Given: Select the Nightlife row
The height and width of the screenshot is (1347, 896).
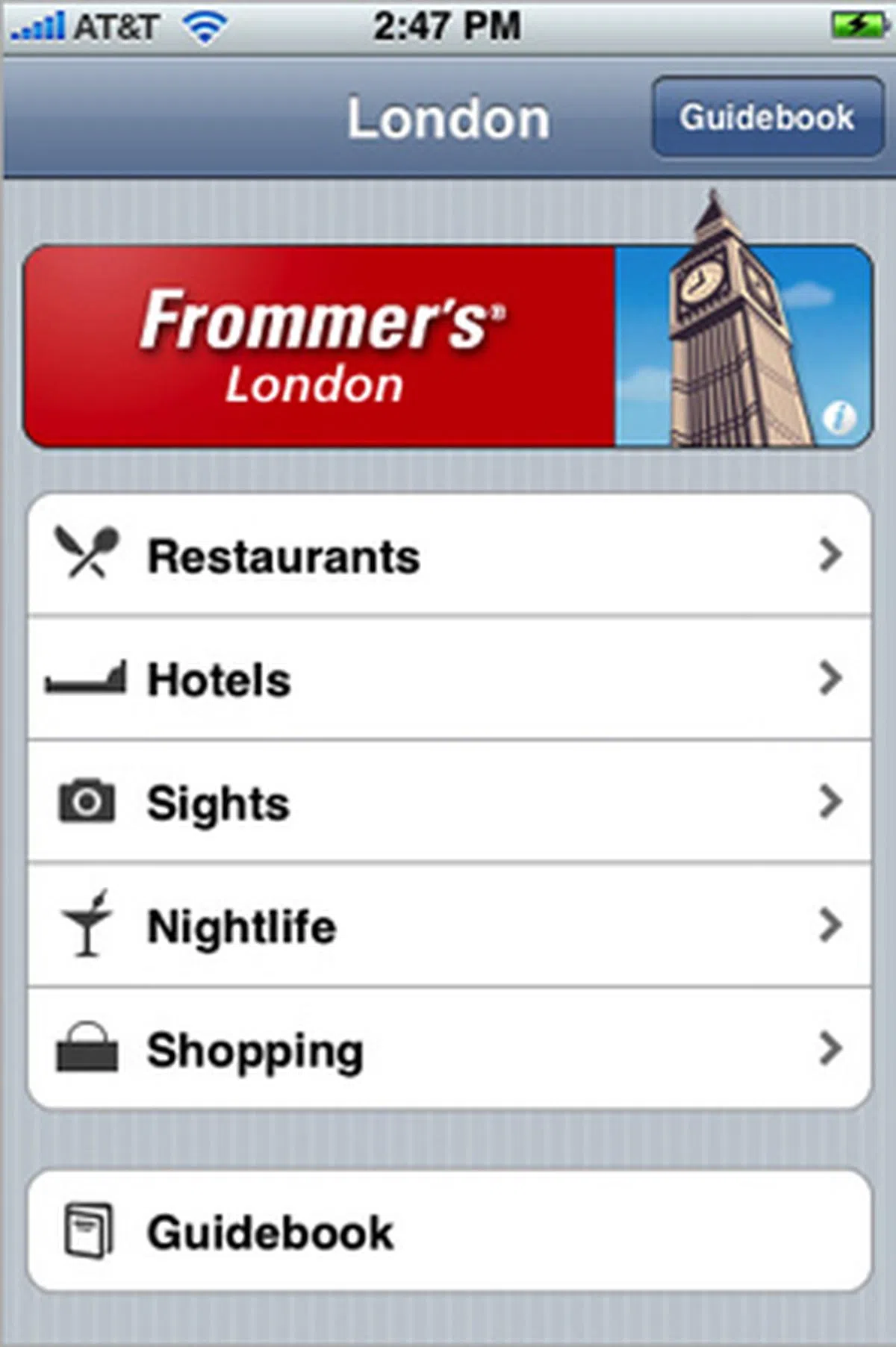Looking at the screenshot, I should click(x=449, y=926).
